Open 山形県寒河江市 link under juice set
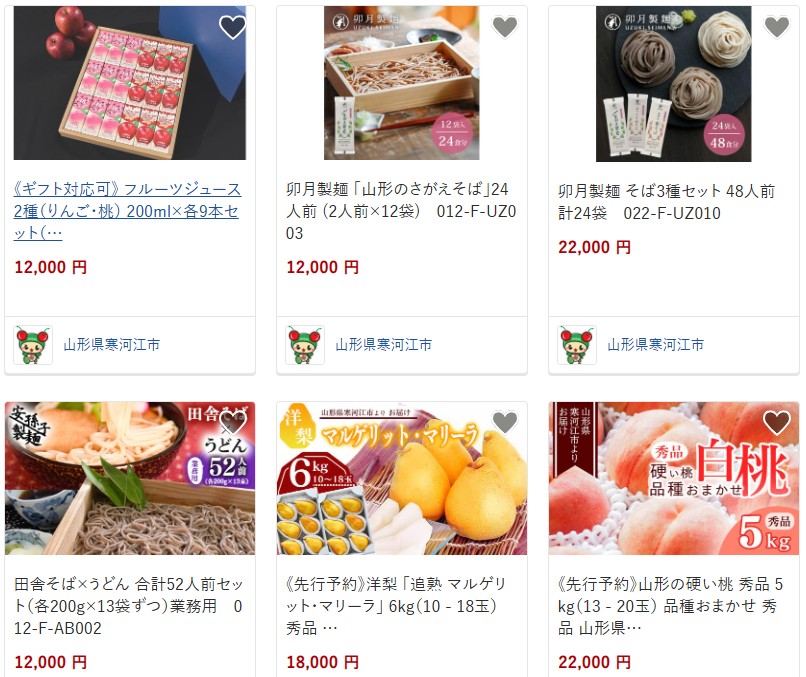Viewport: 806px width, 677px height. pos(112,344)
